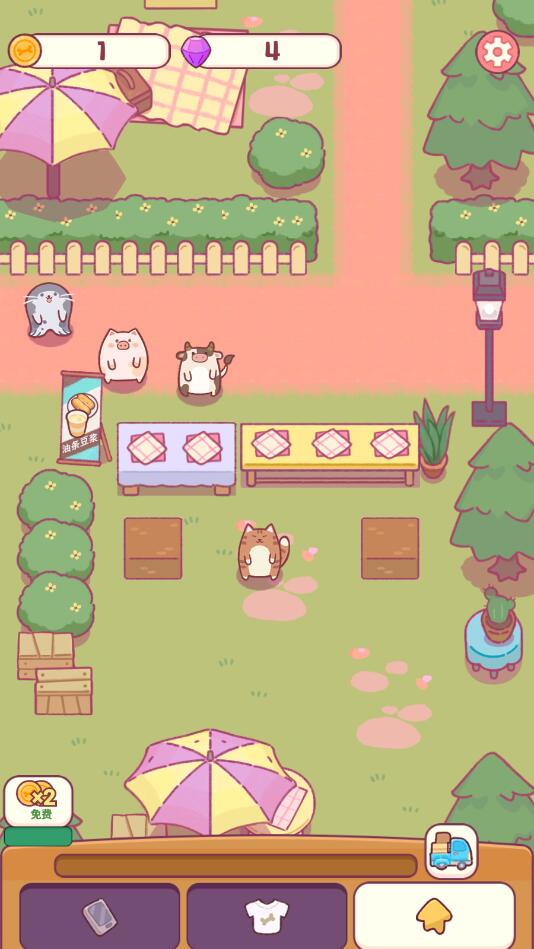Open the delivery truck button
This screenshot has width=534, height=949.
point(451,851)
